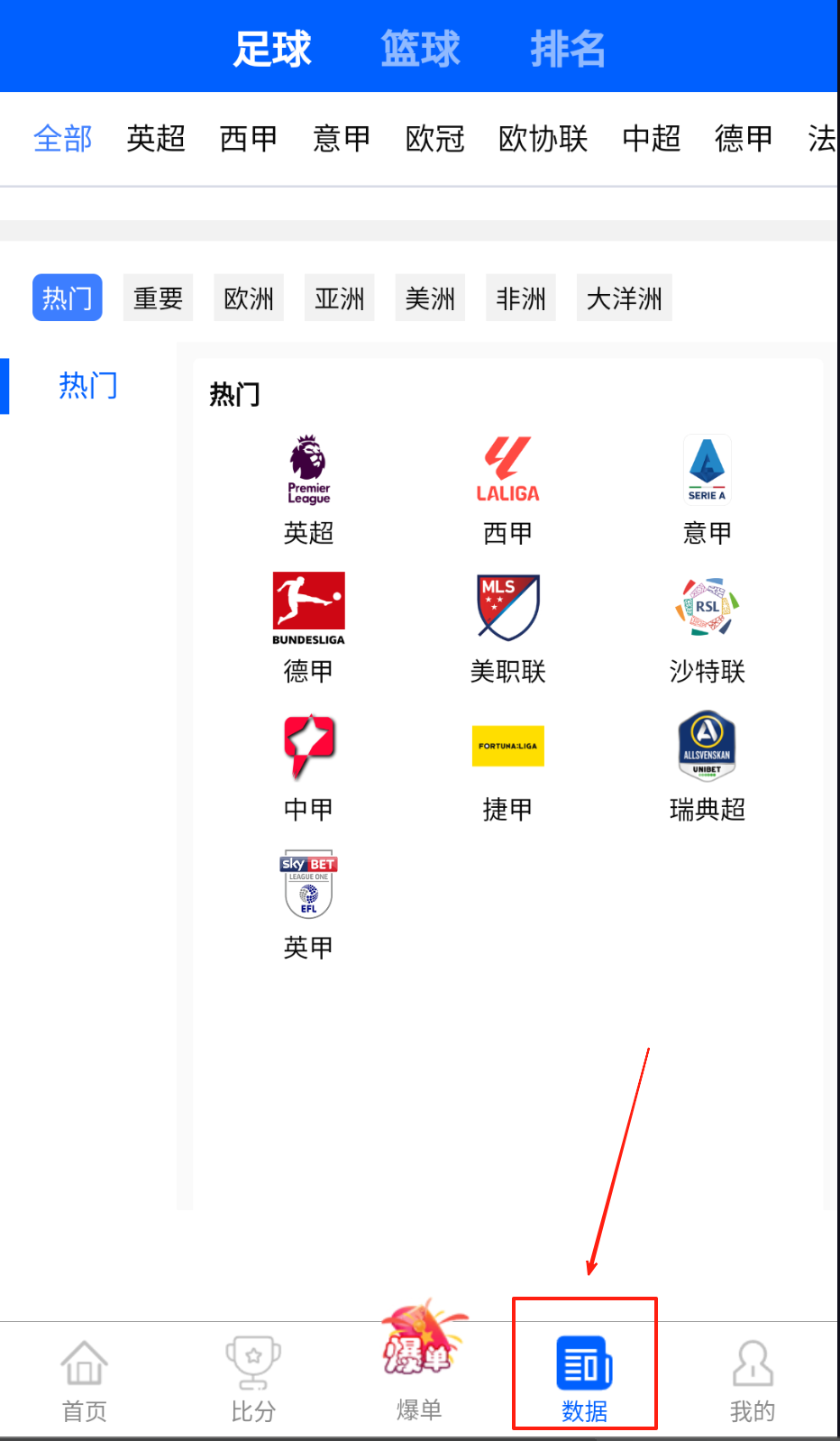Viewport: 840px width, 1441px height.
Task: Open the 排名 top tab
Action: point(567,49)
